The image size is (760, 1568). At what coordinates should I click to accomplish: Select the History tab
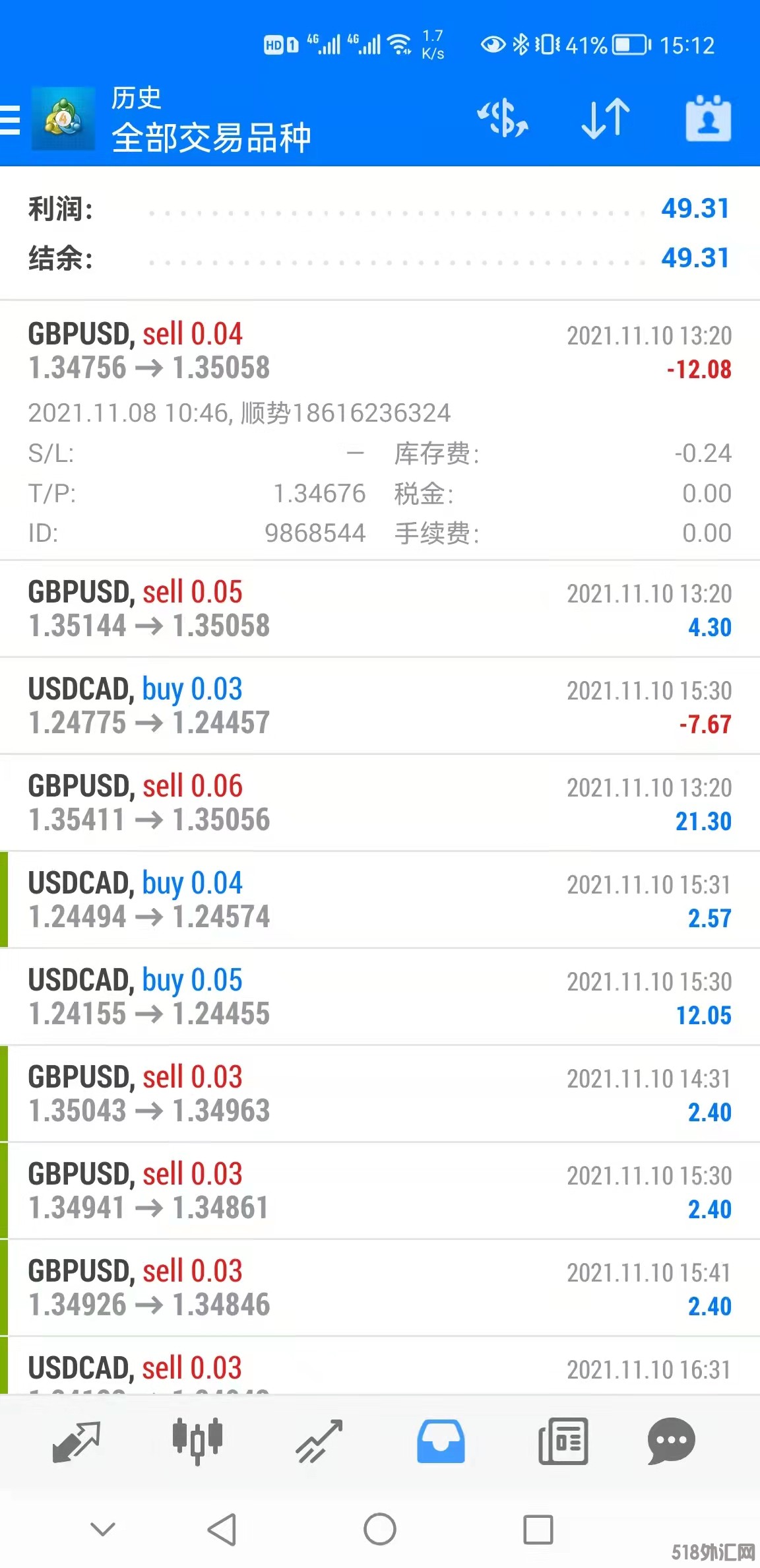(441, 1441)
